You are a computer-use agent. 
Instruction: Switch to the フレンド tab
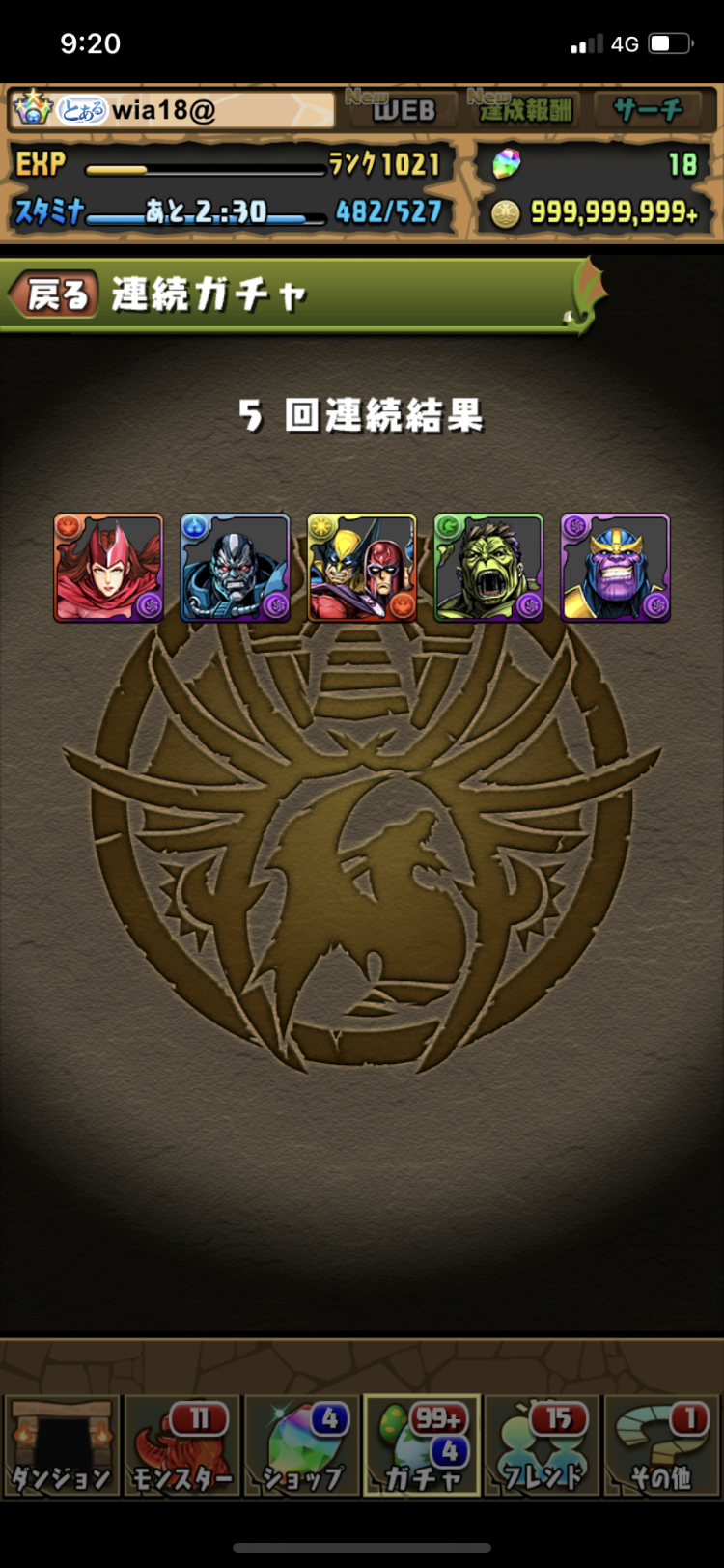coord(541,1445)
